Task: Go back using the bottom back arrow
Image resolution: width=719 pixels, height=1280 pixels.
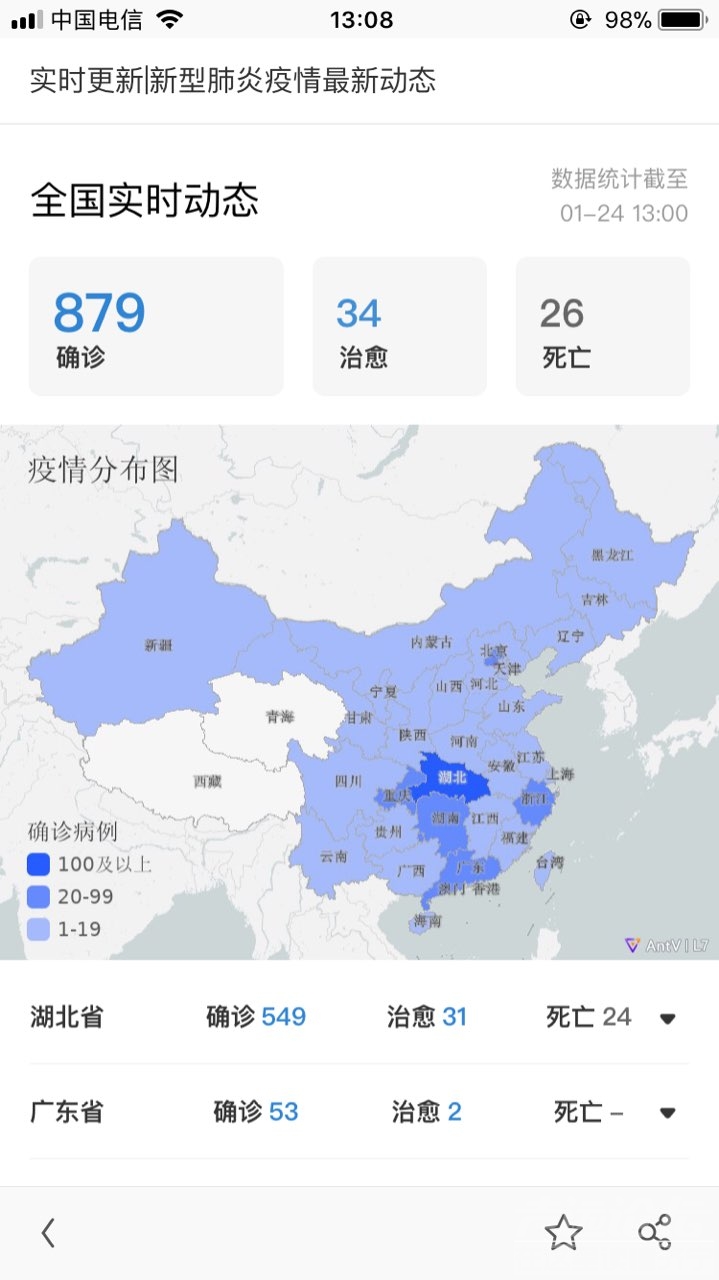Action: [x=48, y=1233]
